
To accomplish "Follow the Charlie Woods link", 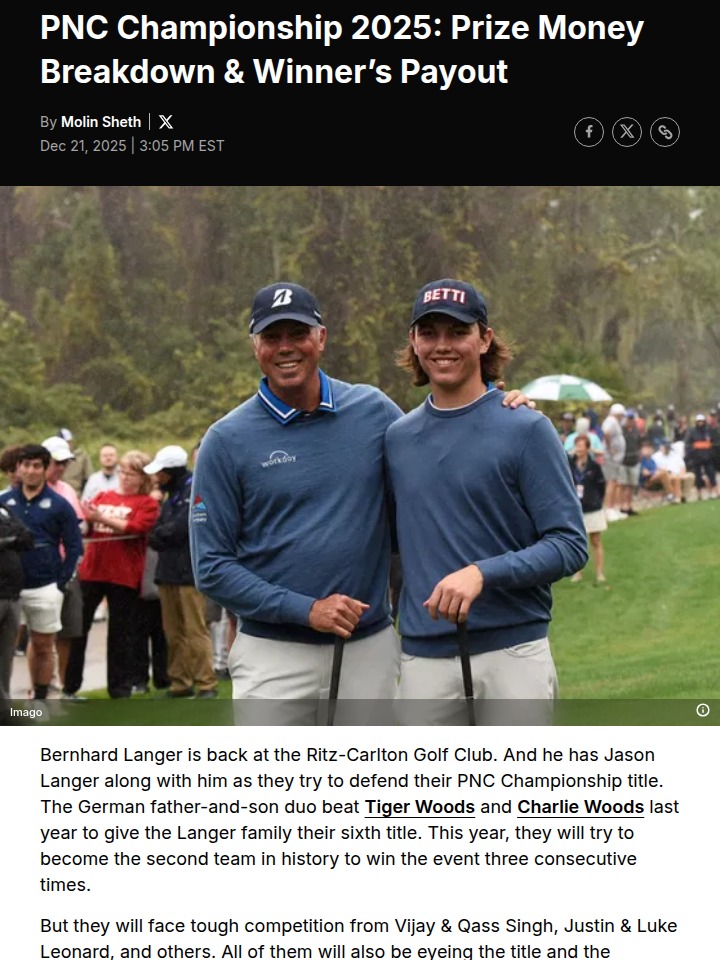I will pyautogui.click(x=580, y=807).
